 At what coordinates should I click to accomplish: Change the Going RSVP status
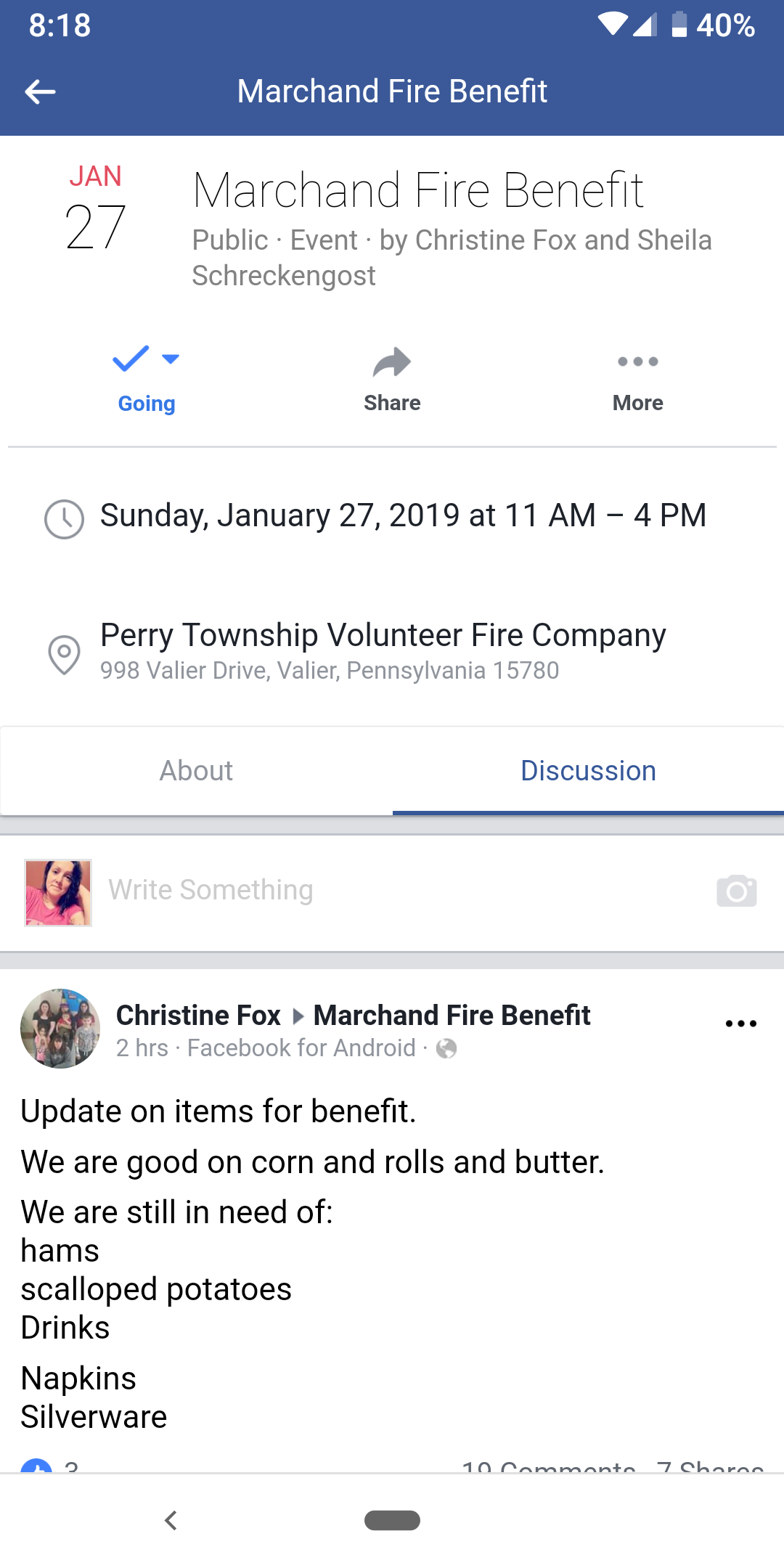click(146, 379)
